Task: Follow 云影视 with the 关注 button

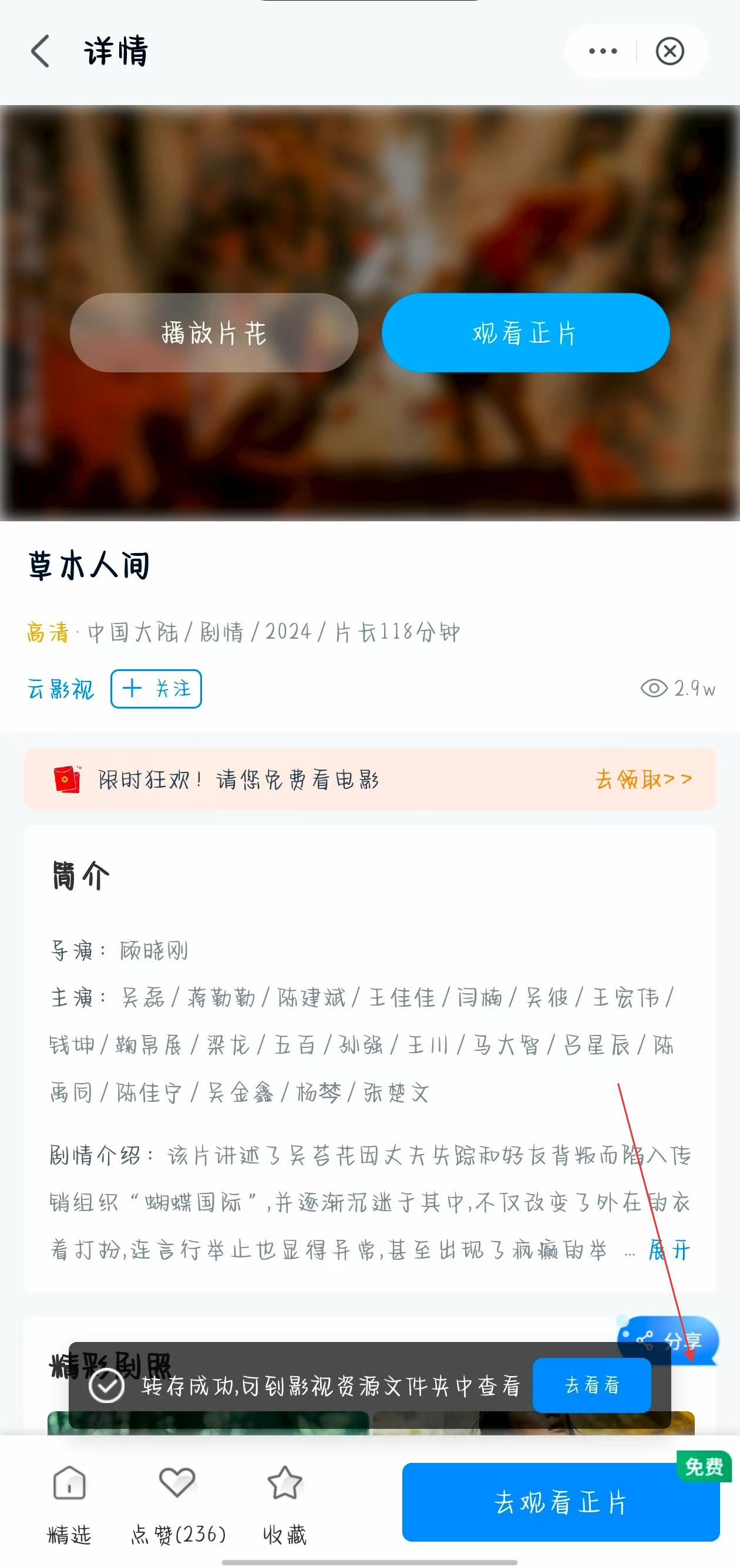Action: click(x=156, y=689)
